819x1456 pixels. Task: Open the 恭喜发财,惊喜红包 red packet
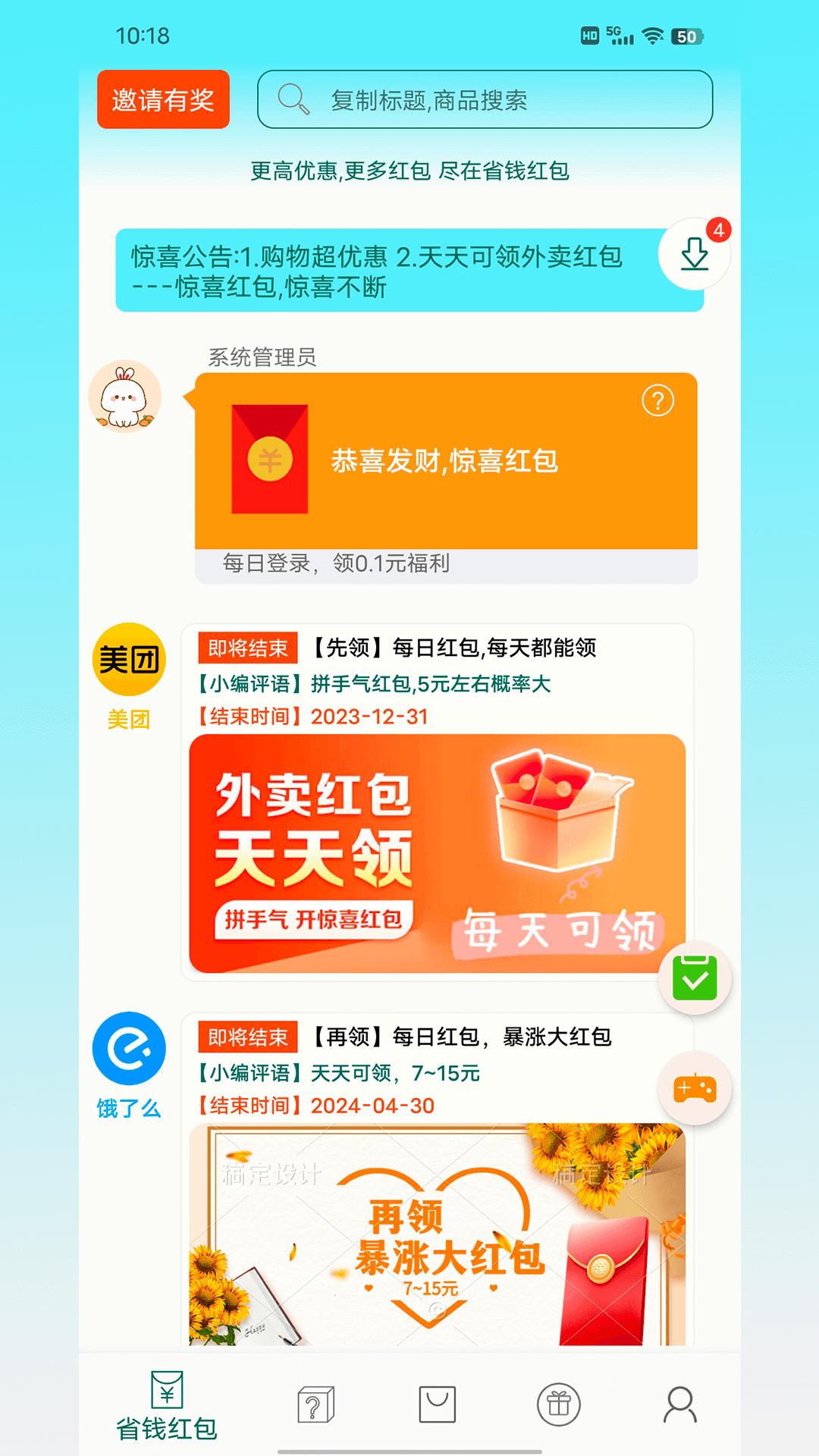[x=446, y=460]
